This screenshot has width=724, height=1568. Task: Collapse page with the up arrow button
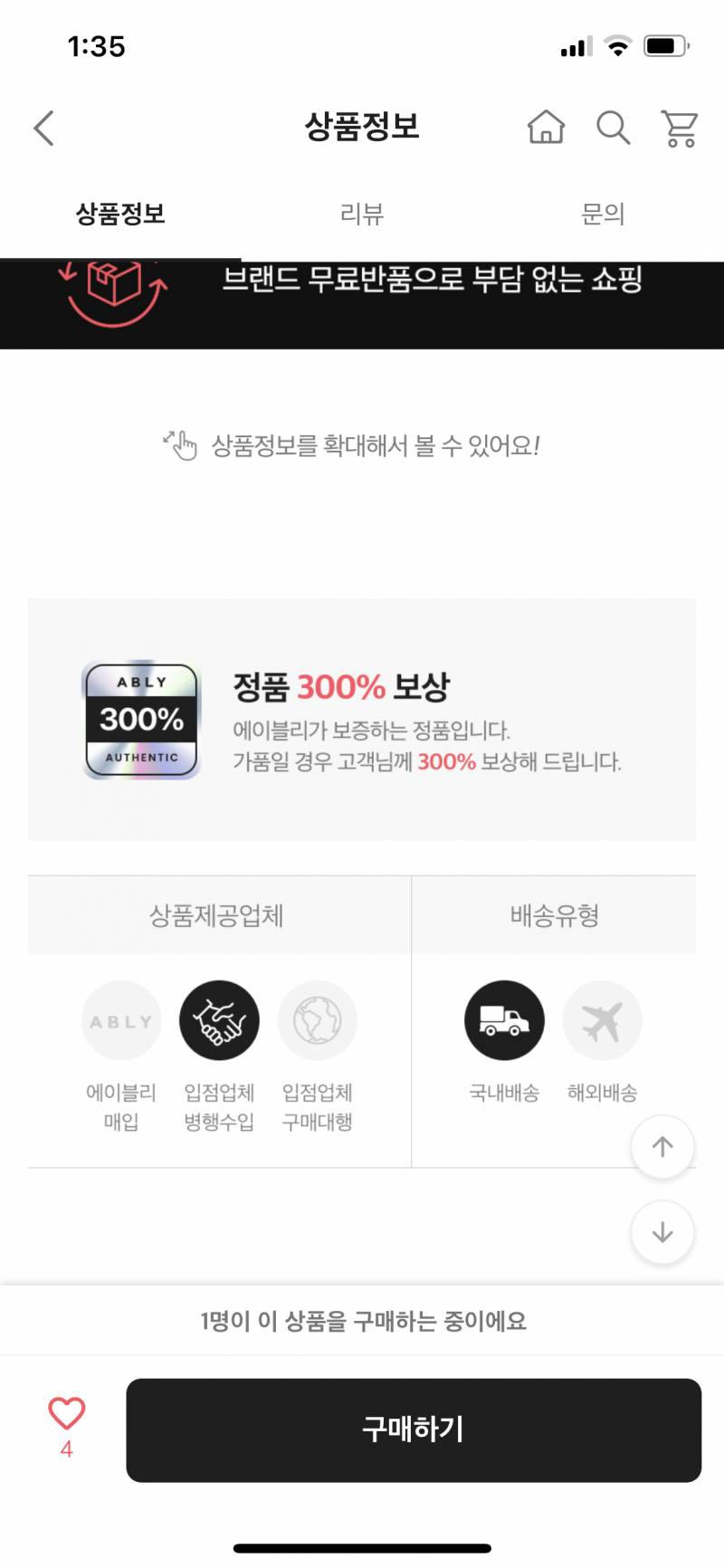[x=662, y=1146]
